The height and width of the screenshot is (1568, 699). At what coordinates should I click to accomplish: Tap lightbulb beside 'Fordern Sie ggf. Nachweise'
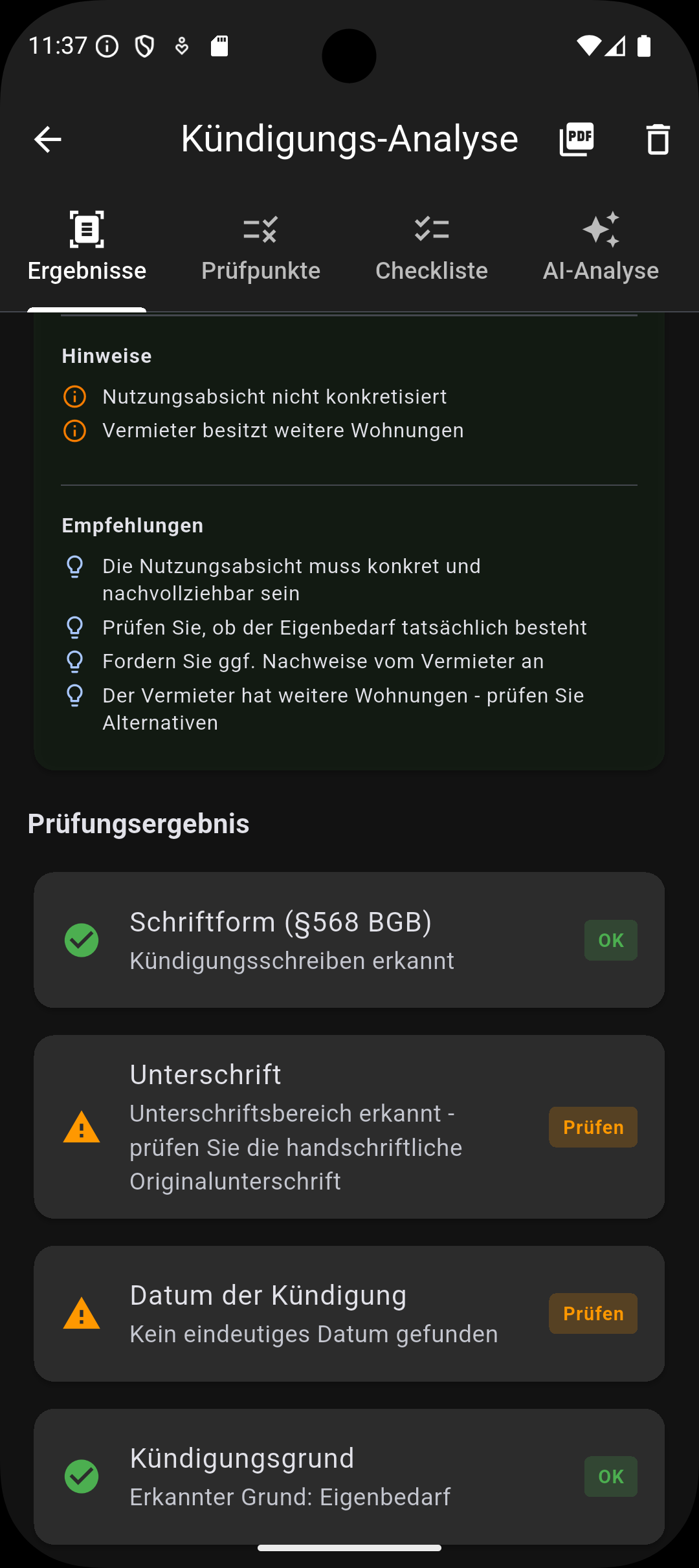pos(74,660)
